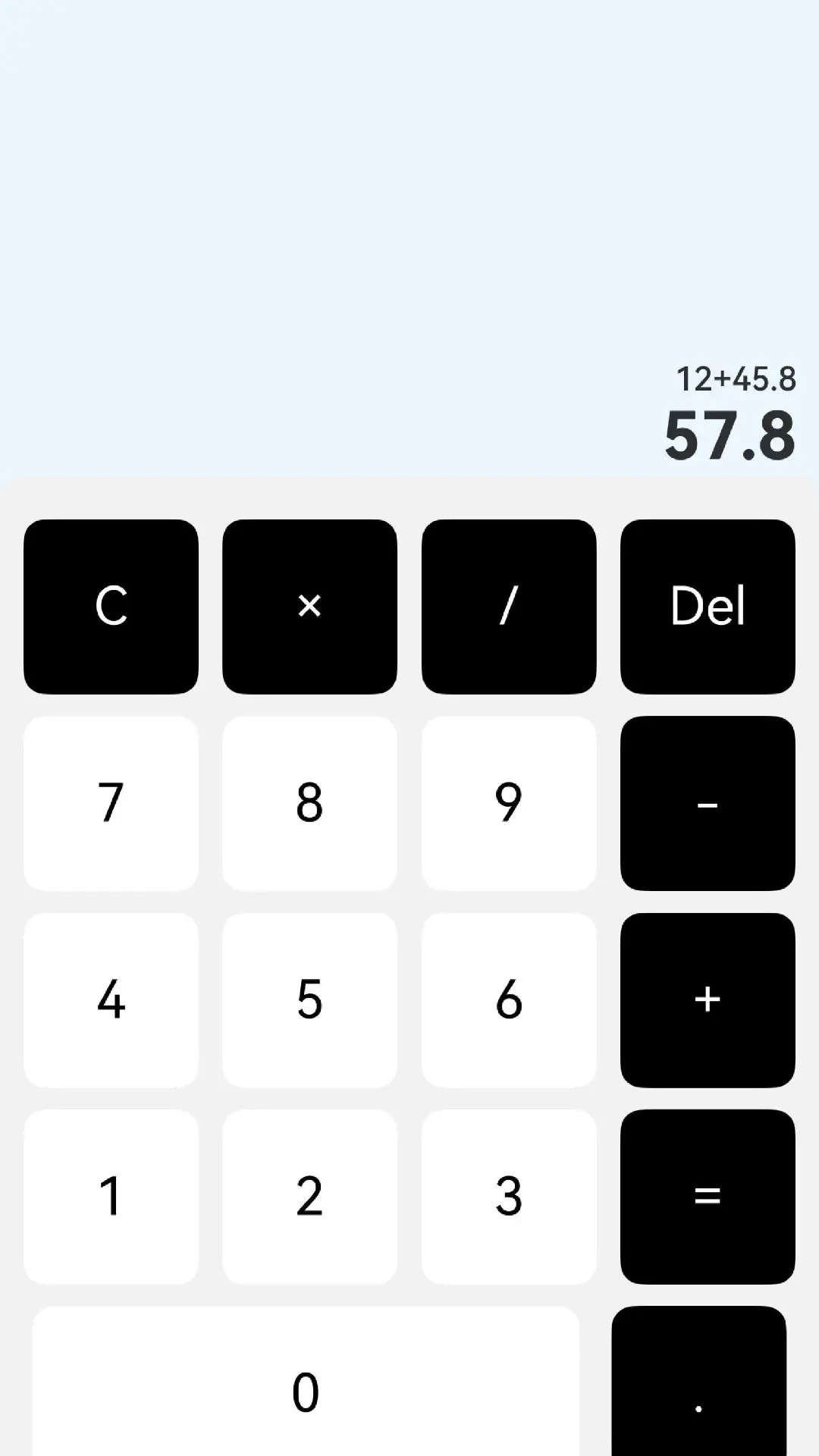Calculate the result with equals
The image size is (819, 1456).
pyautogui.click(x=708, y=1197)
